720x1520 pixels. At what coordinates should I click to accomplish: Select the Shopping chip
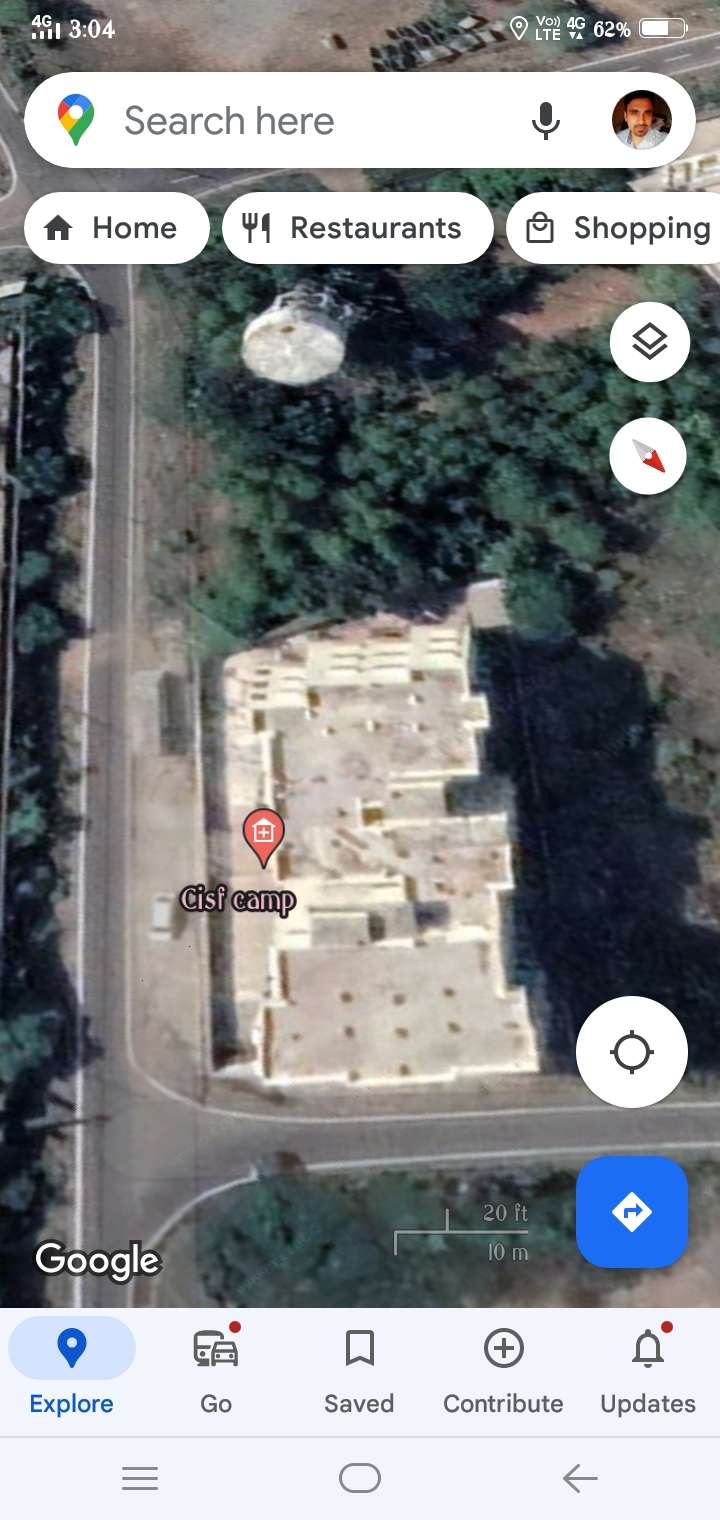click(613, 228)
